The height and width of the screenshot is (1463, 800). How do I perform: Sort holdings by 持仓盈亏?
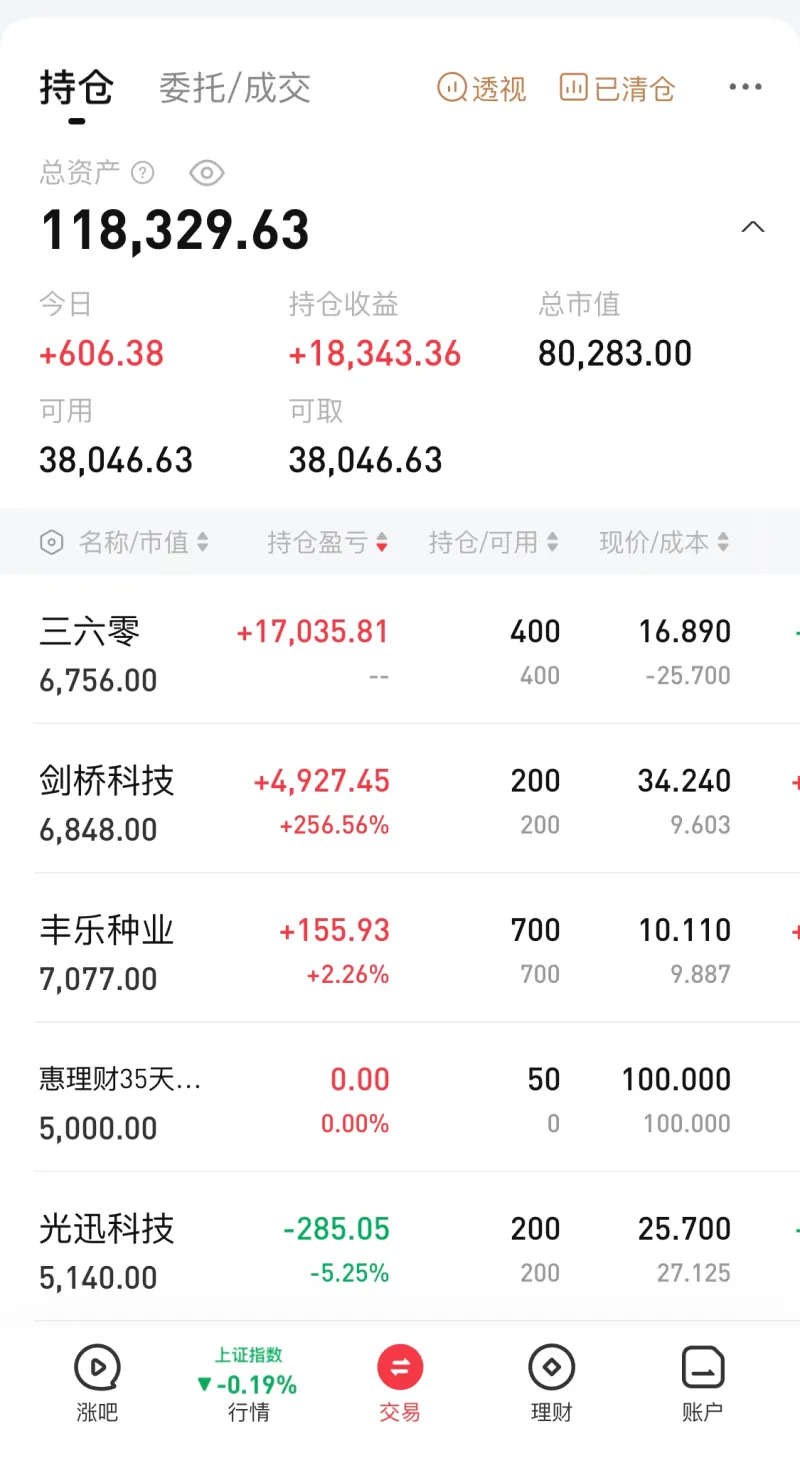tap(328, 542)
